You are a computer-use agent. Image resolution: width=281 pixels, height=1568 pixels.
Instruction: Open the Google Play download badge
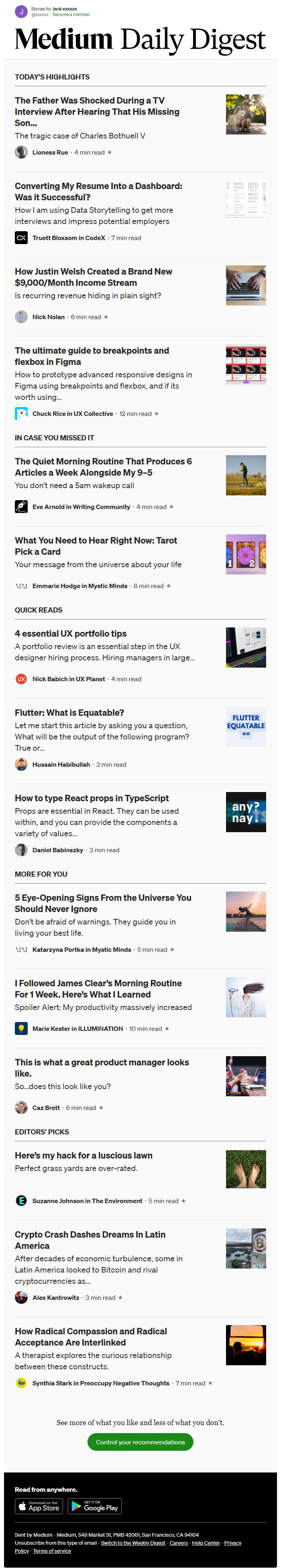(94, 1506)
